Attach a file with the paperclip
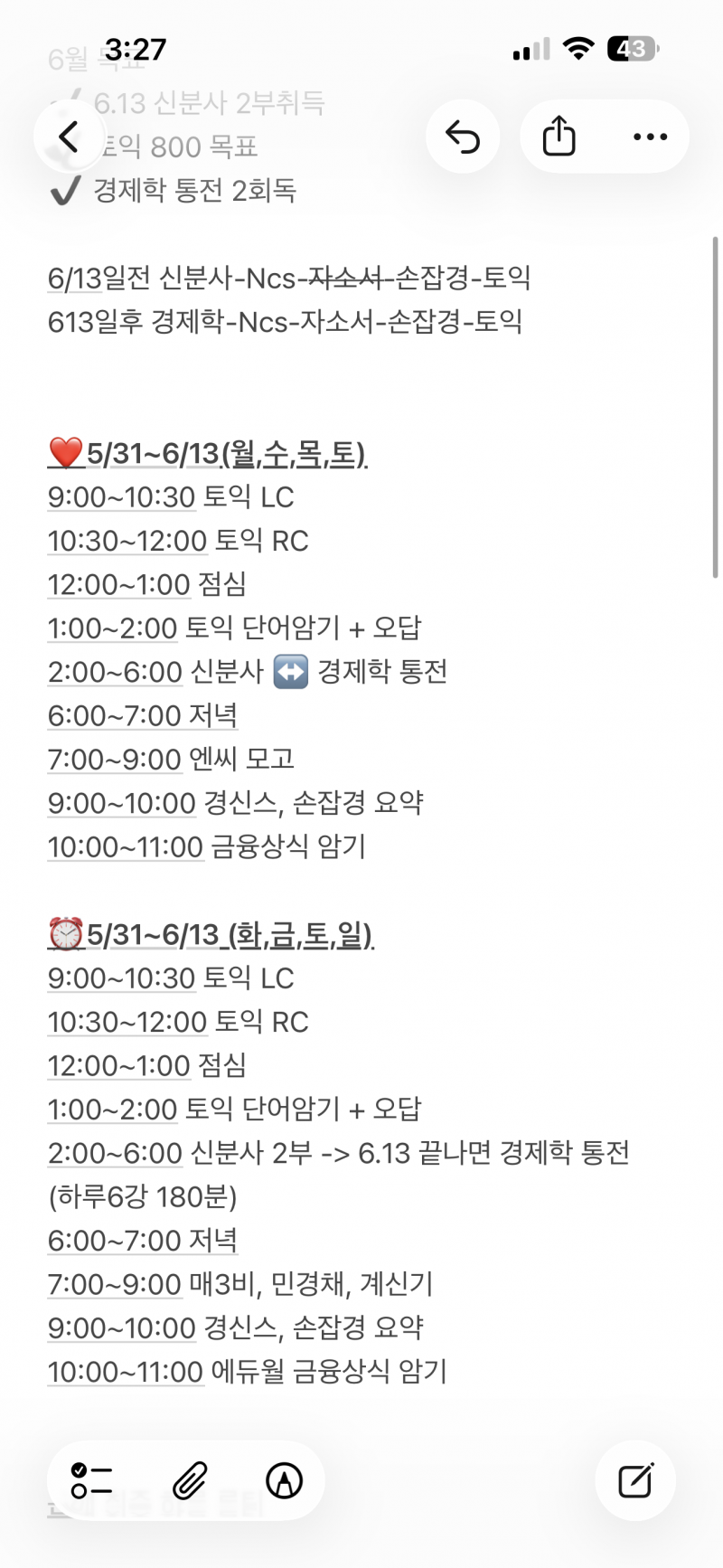Viewport: 723px width, 1568px height. [191, 1480]
